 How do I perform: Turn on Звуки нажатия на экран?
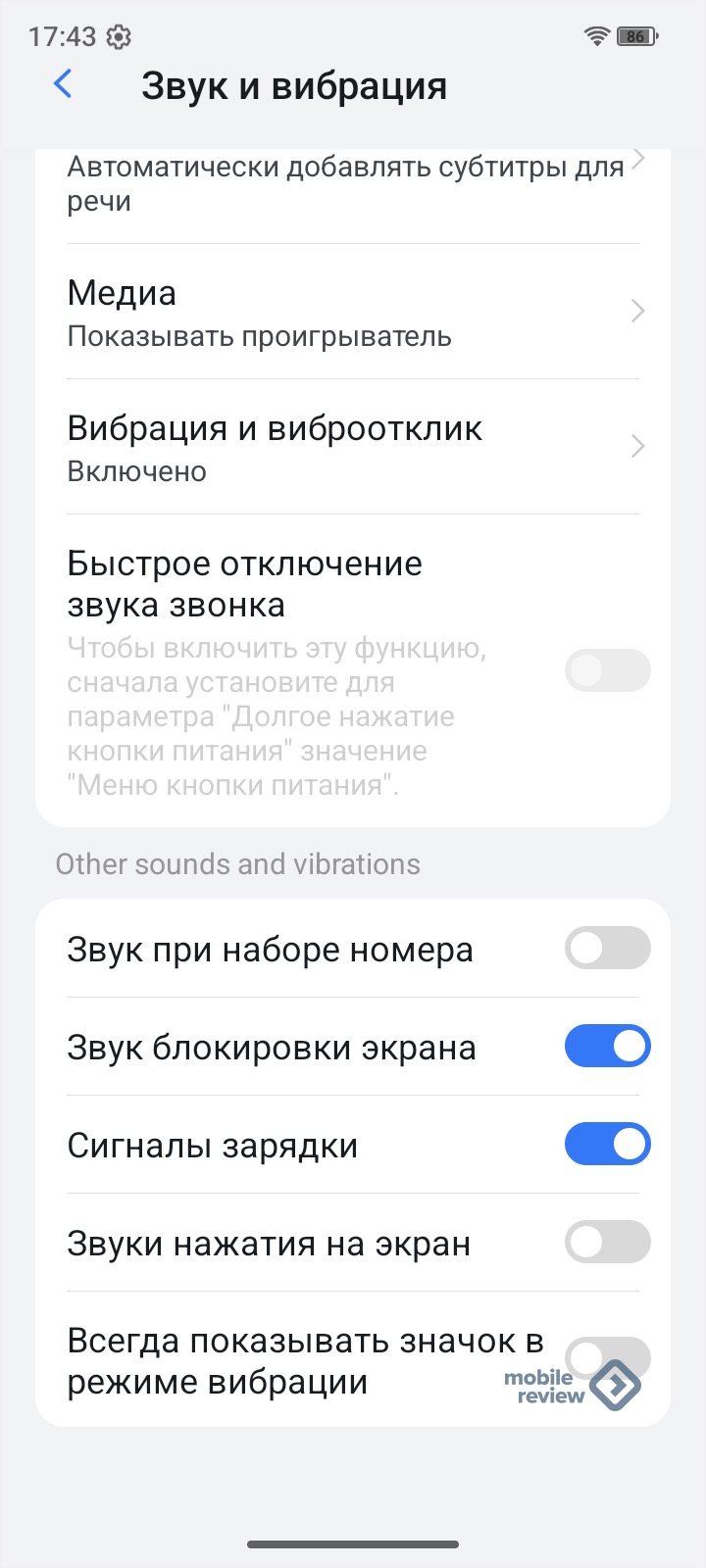tap(607, 1243)
